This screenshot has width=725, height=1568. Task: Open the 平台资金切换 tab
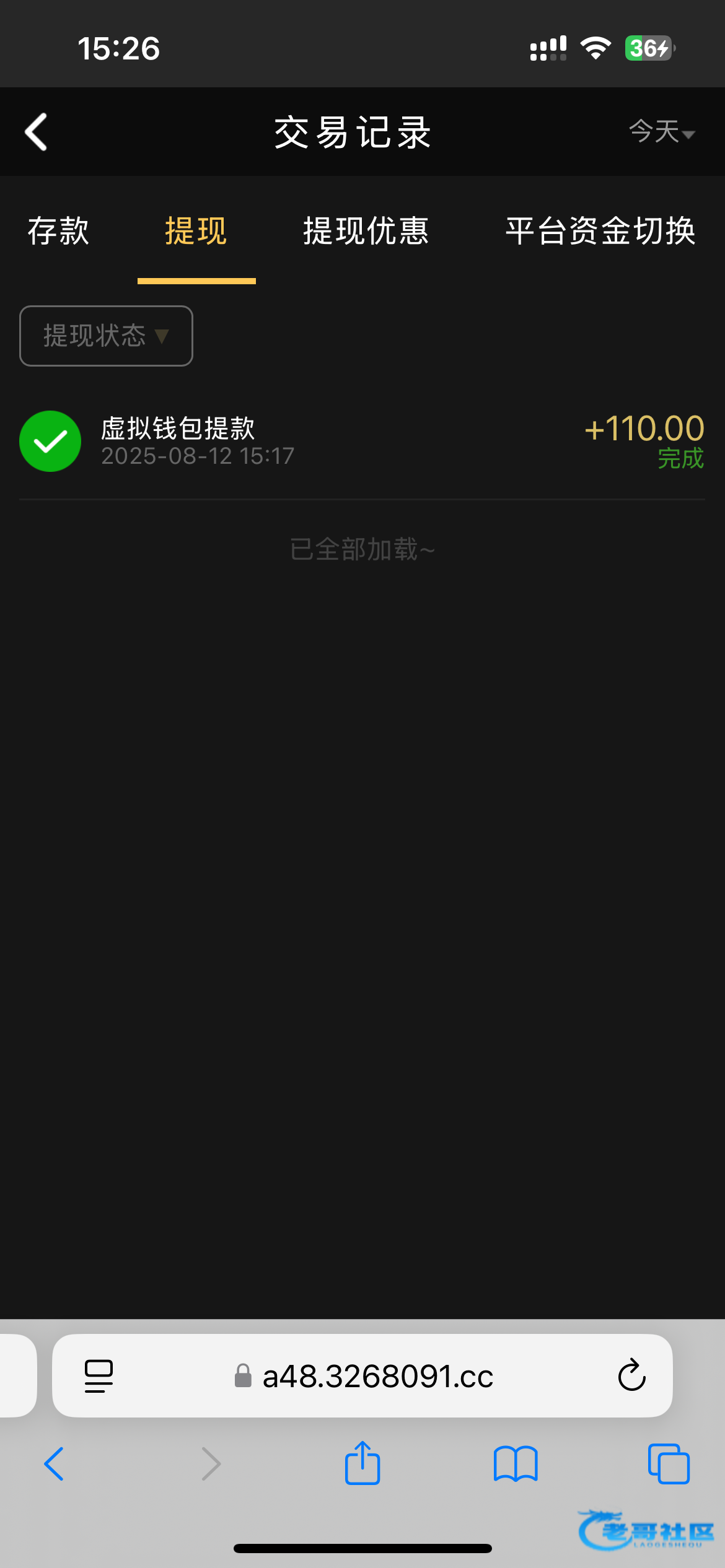click(600, 232)
